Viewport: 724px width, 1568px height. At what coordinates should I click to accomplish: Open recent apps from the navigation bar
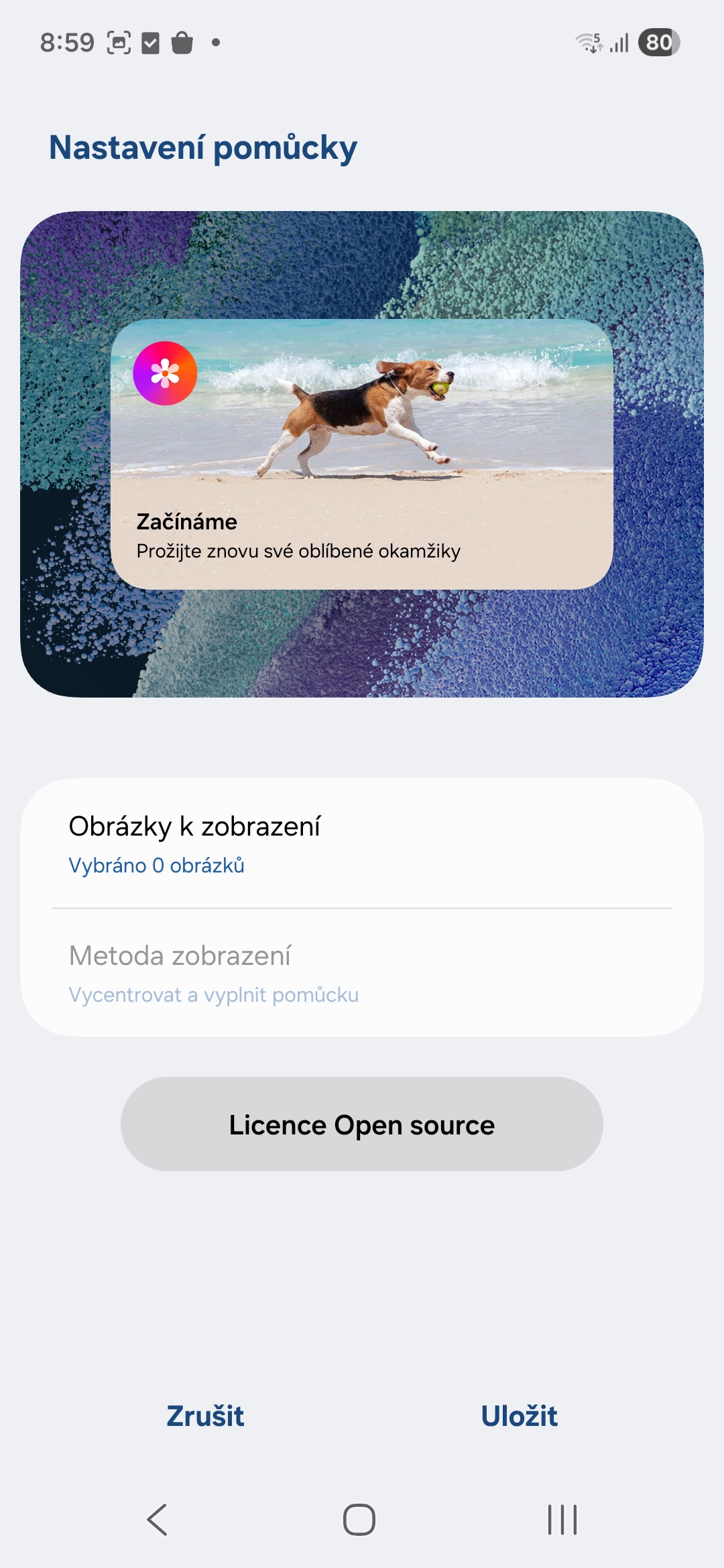pyautogui.click(x=562, y=1519)
